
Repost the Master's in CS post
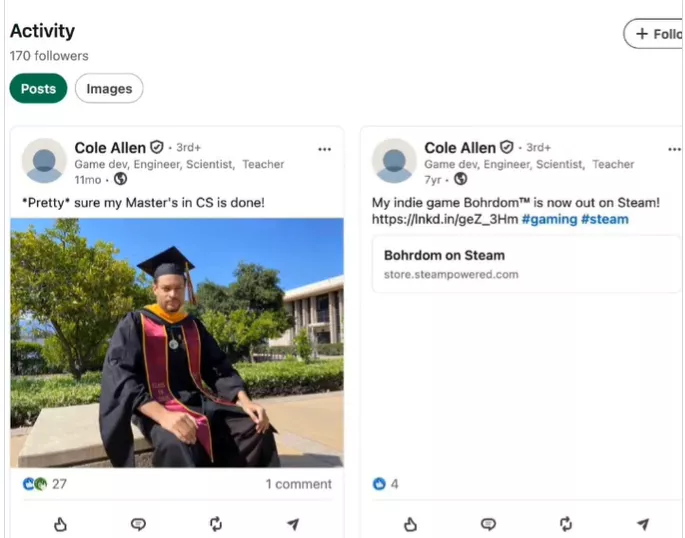216,524
